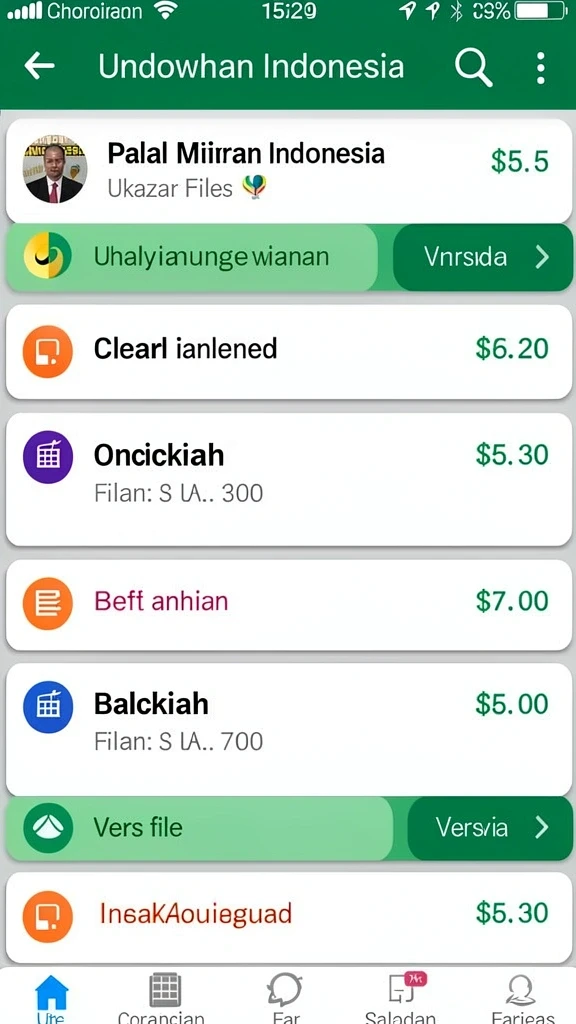Open the Beft anhian entry
The image size is (576, 1024).
[289, 604]
